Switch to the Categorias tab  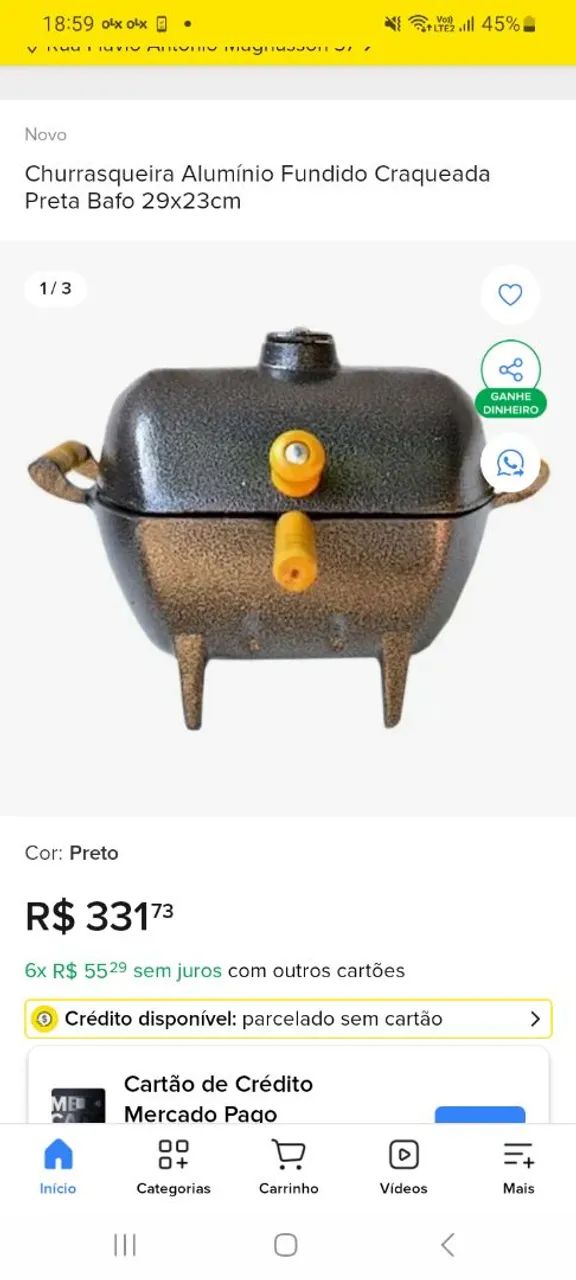[x=173, y=1167]
